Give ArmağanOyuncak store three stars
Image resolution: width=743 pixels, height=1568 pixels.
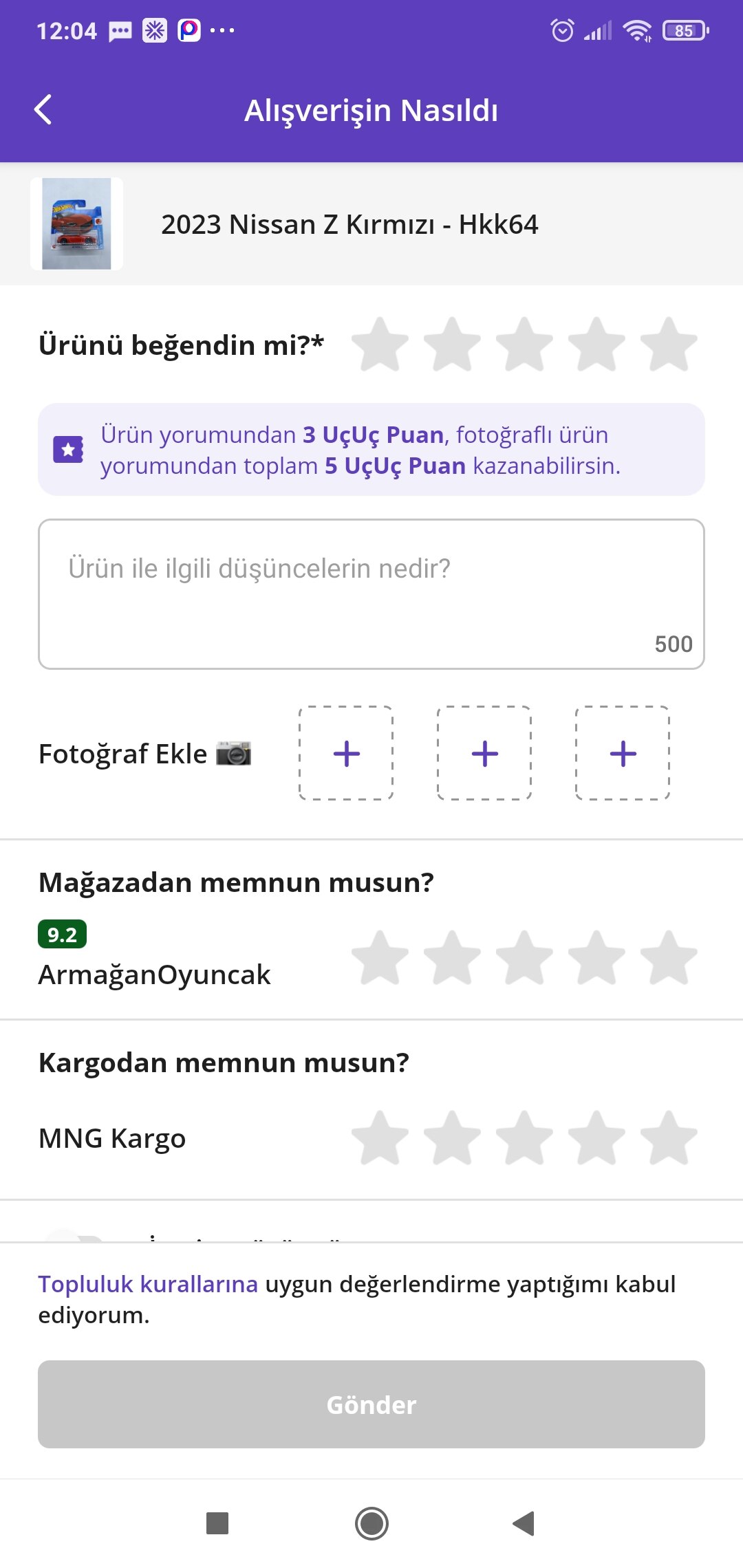pyautogui.click(x=524, y=958)
